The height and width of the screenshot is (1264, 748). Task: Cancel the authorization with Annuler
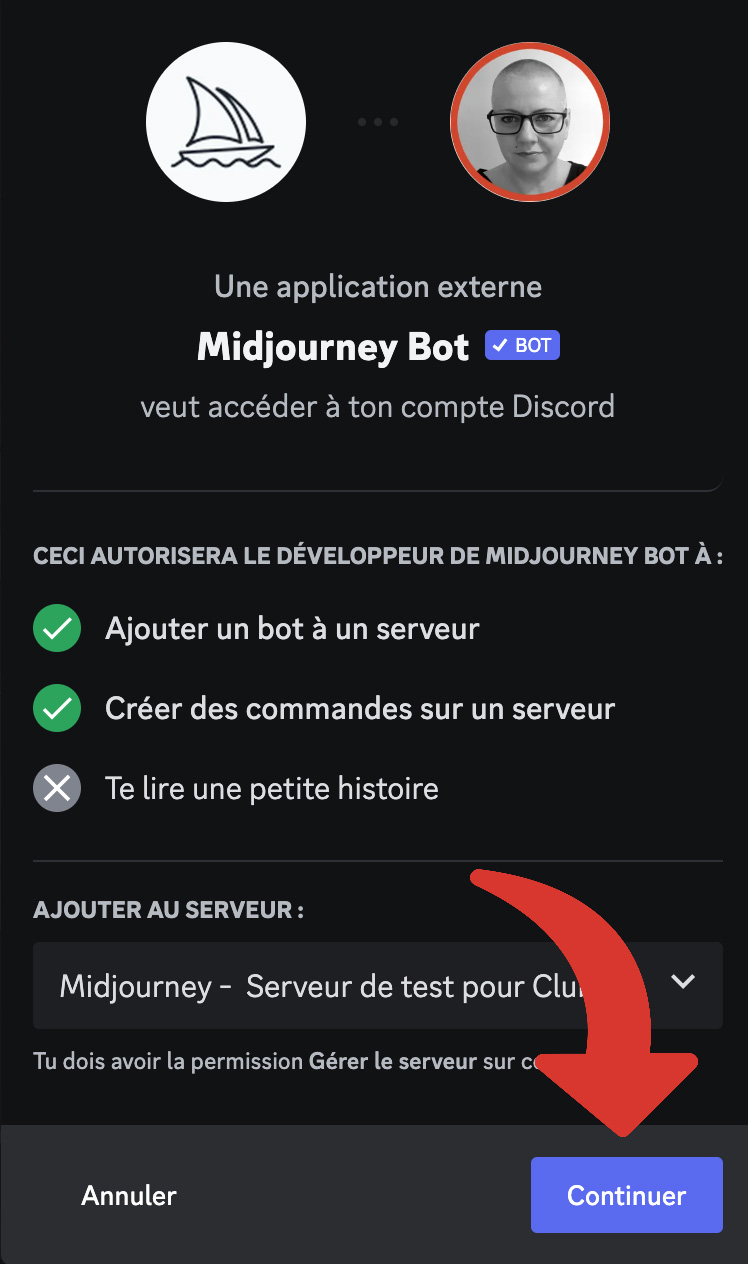click(x=129, y=1195)
